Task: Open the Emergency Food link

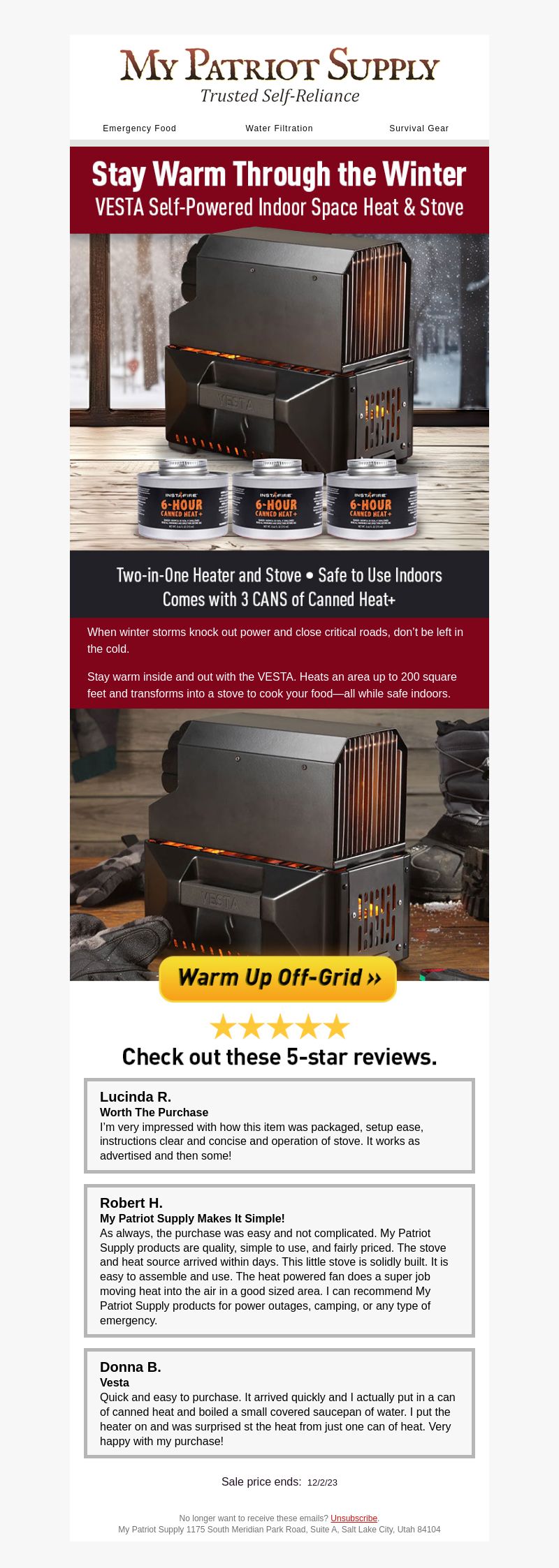Action: pyautogui.click(x=139, y=128)
